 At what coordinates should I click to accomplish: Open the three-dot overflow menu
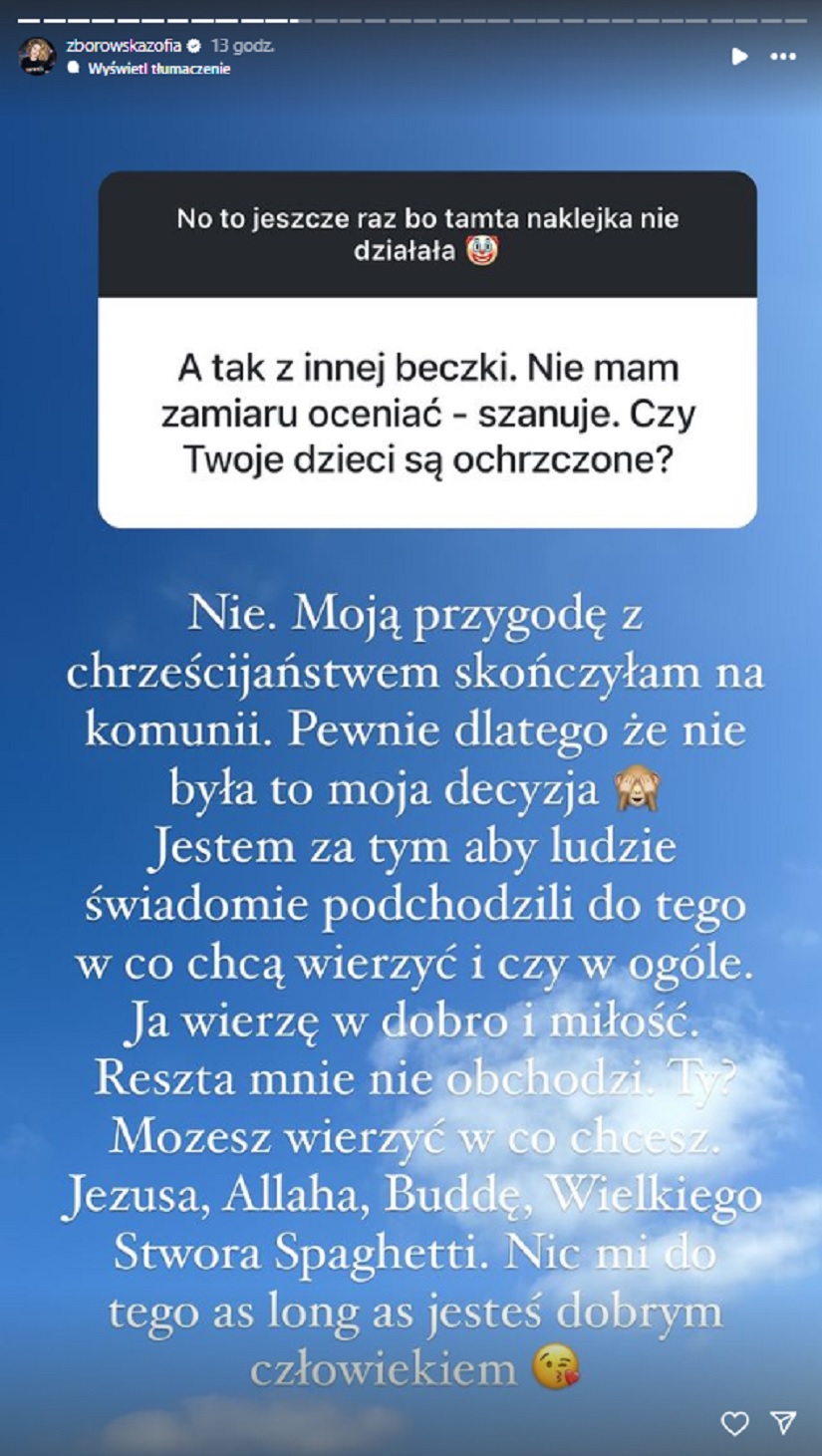783,57
